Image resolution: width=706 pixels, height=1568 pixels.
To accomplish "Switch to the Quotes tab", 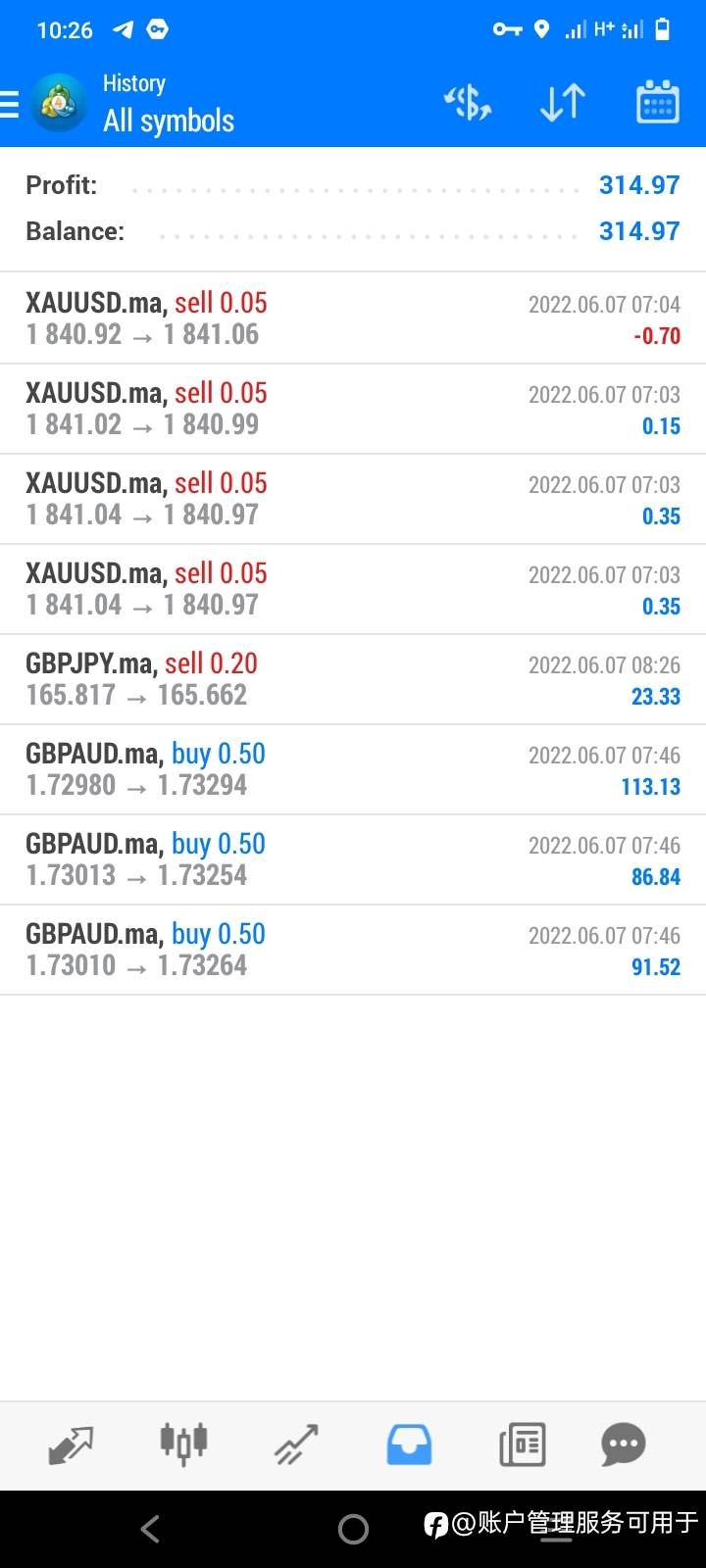I will click(x=71, y=1445).
